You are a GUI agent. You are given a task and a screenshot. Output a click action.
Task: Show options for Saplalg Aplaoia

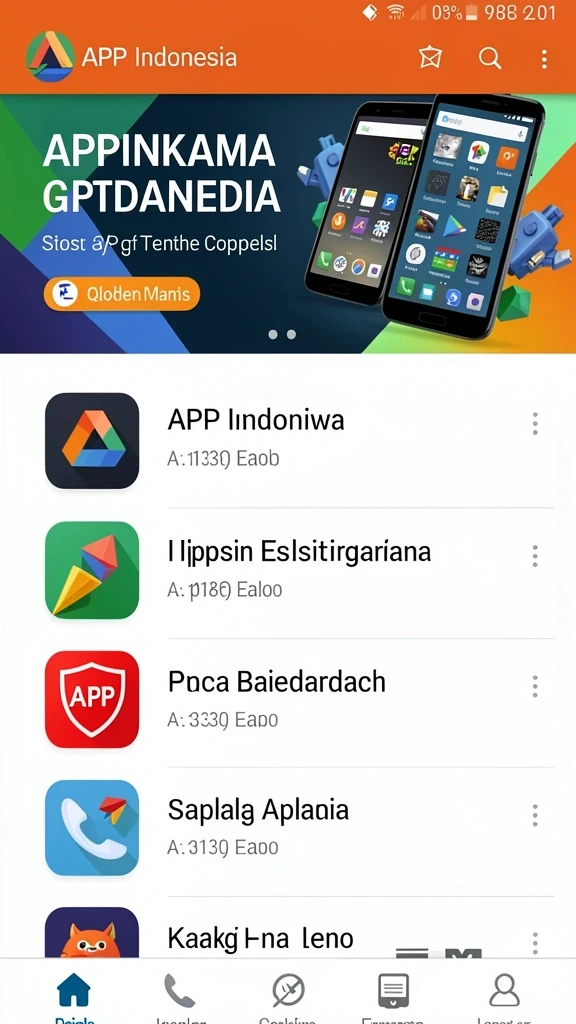point(535,814)
